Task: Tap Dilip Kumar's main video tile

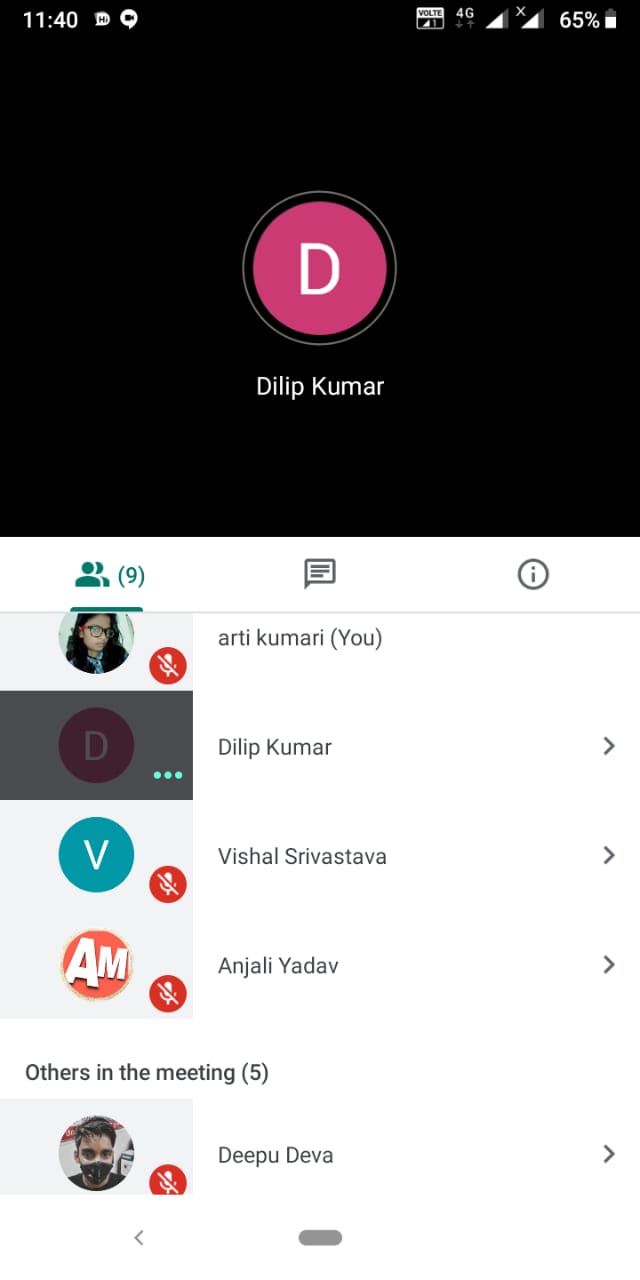Action: tap(320, 268)
